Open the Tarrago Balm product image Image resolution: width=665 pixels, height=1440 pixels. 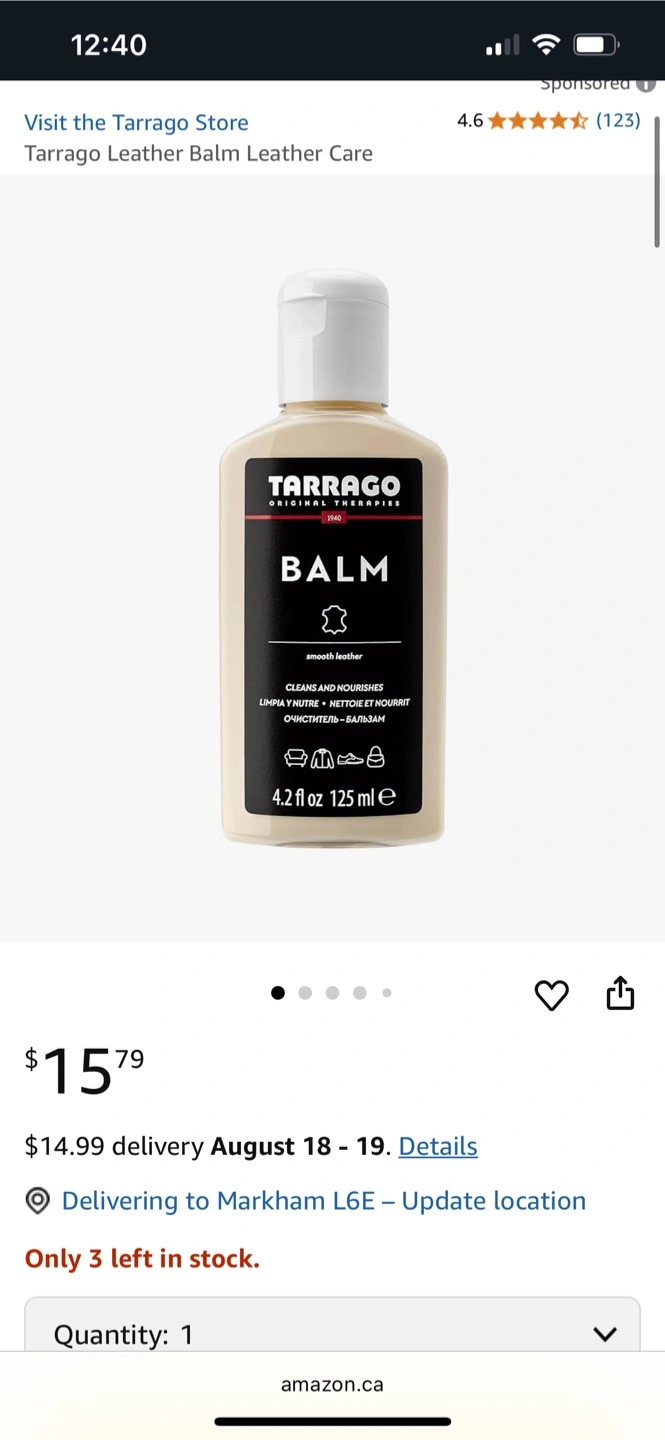click(333, 560)
